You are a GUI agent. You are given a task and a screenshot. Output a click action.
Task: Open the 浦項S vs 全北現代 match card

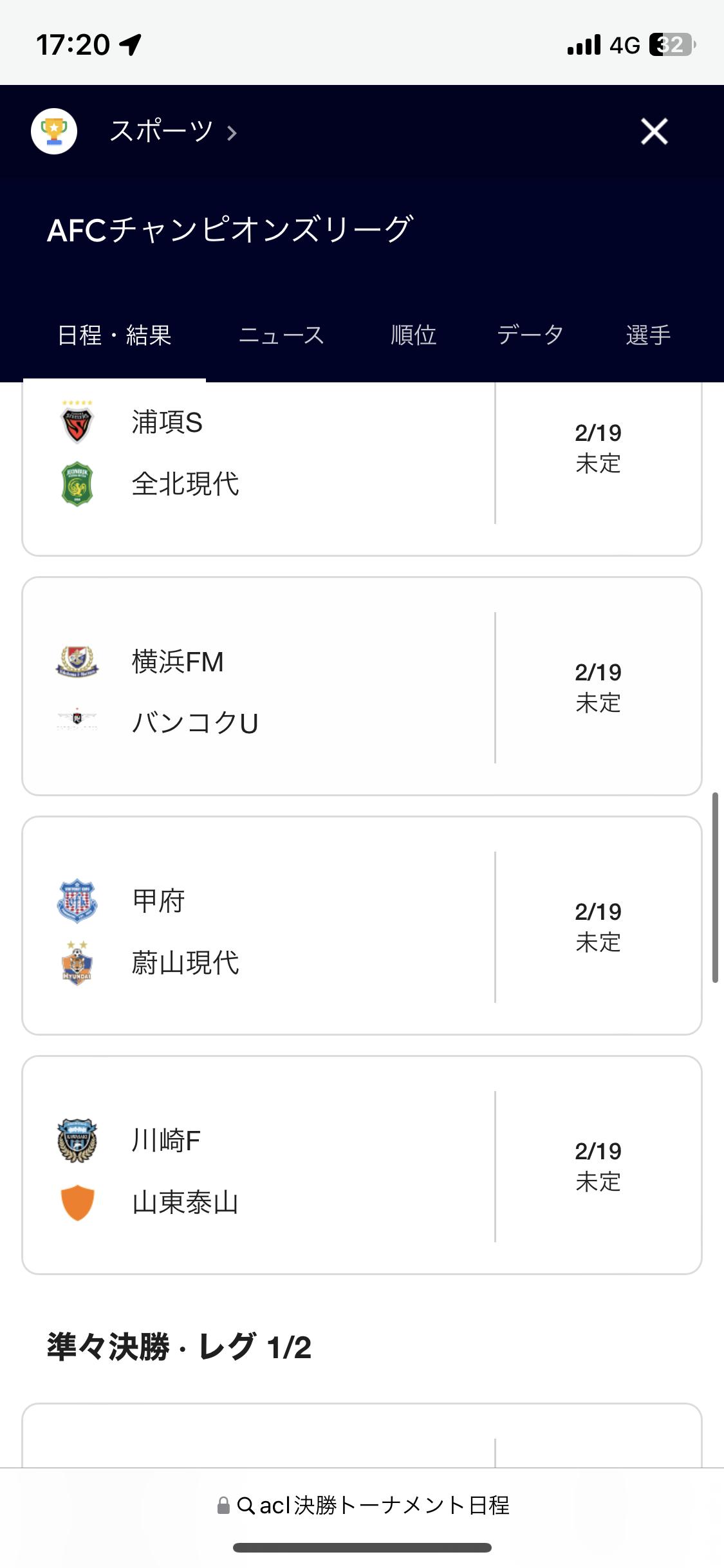pyautogui.click(x=362, y=468)
